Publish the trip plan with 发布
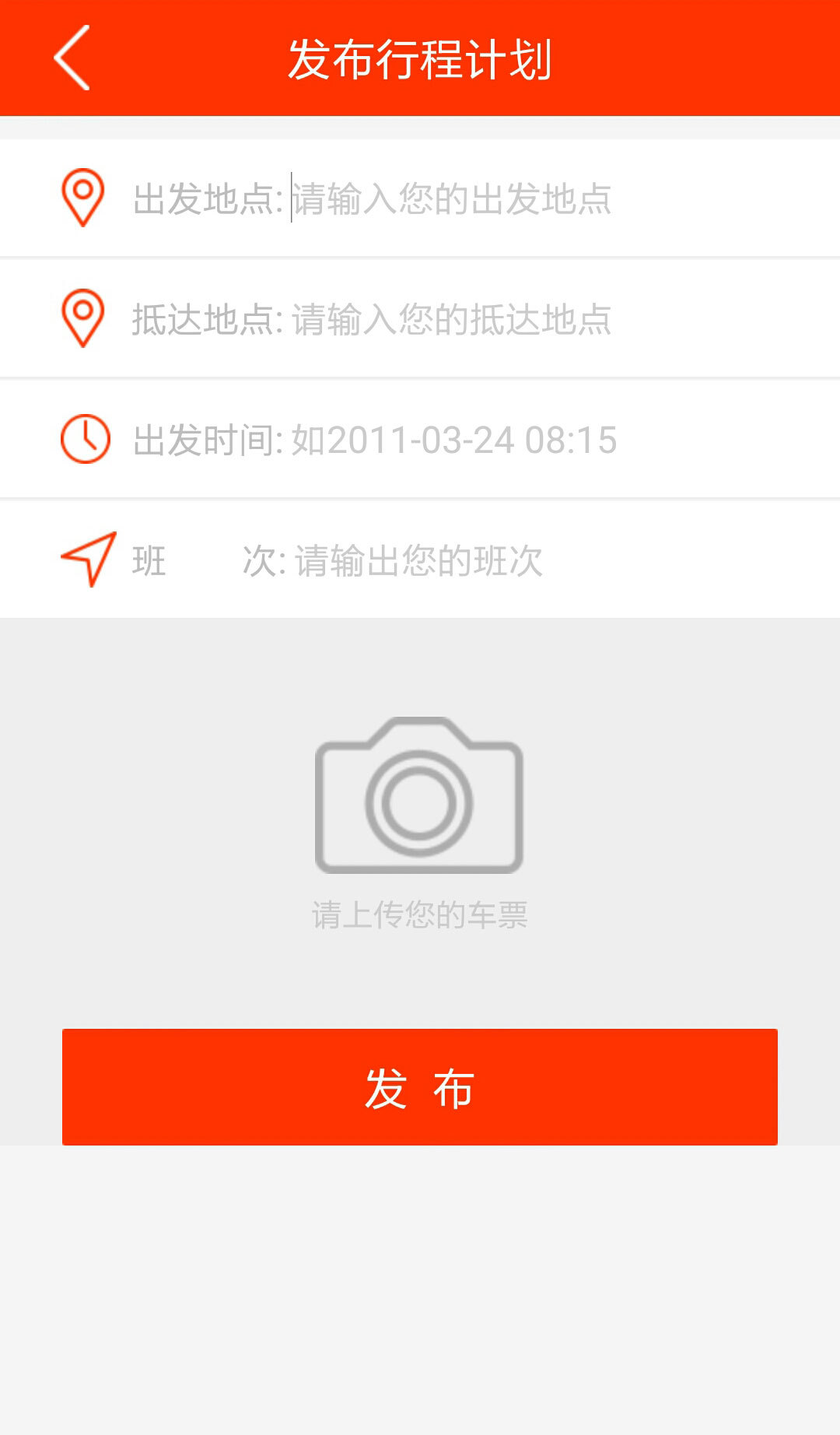This screenshot has width=840, height=1435. (x=420, y=1087)
